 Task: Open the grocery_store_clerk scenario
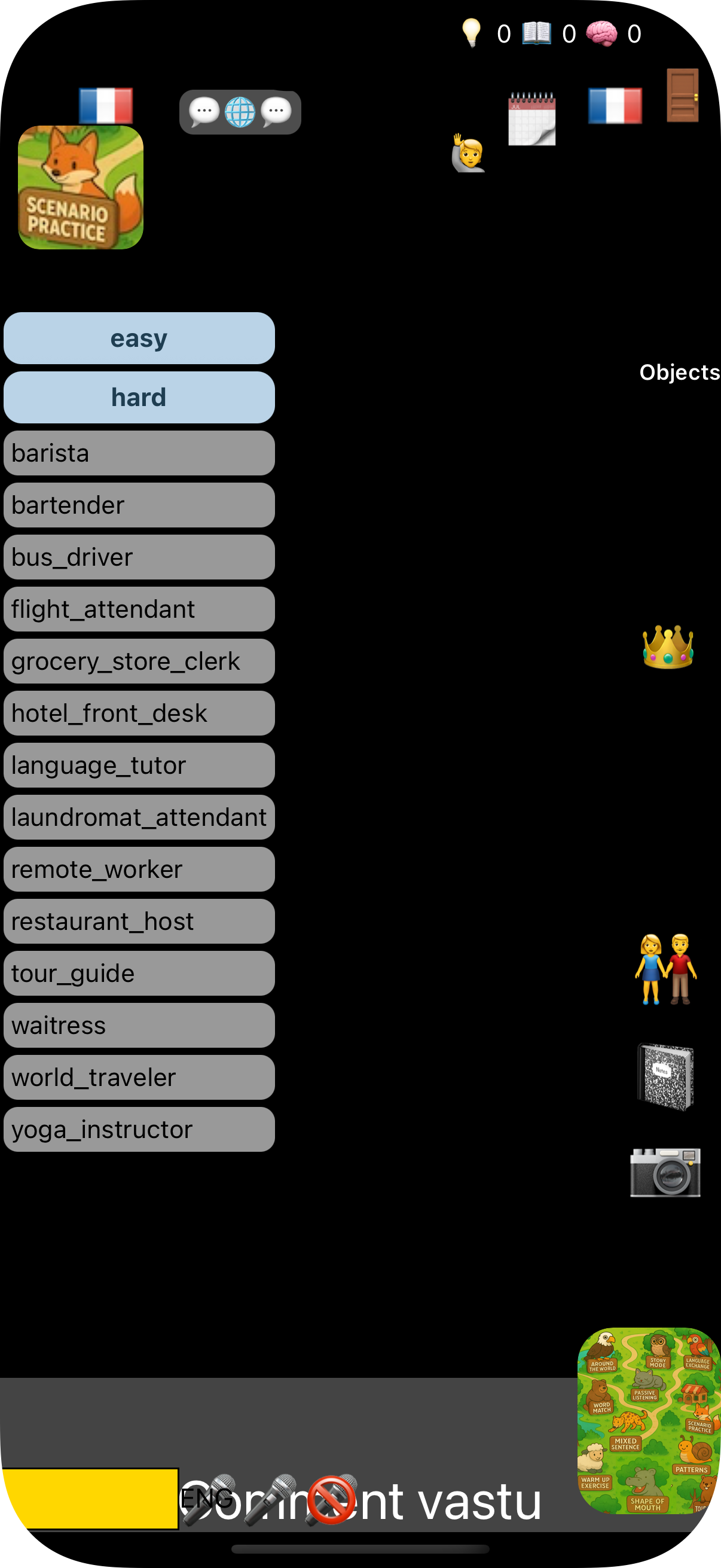point(139,661)
